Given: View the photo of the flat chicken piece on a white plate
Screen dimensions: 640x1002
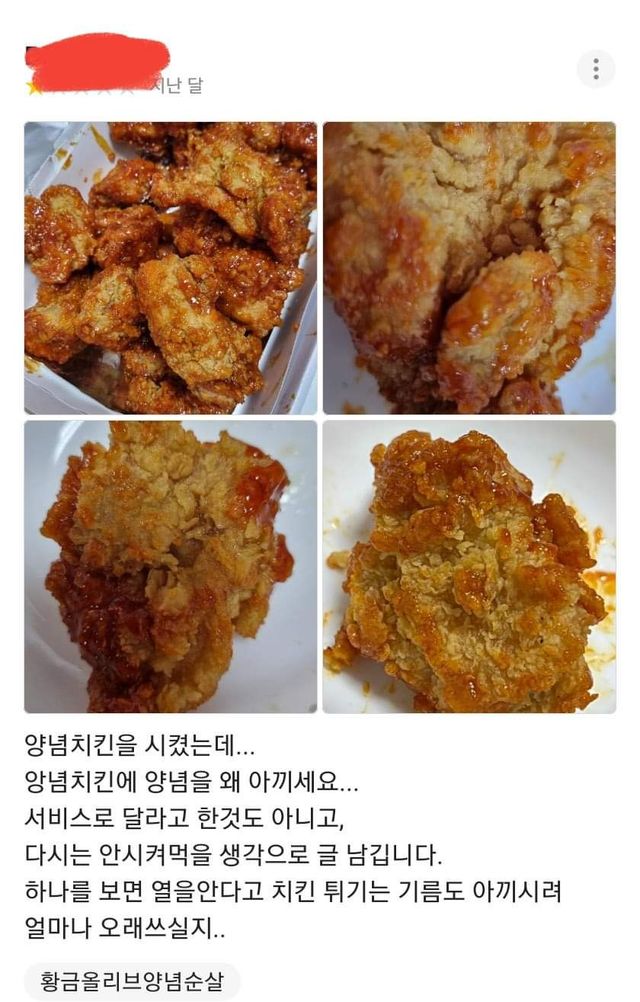Looking at the screenshot, I should tap(469, 566).
